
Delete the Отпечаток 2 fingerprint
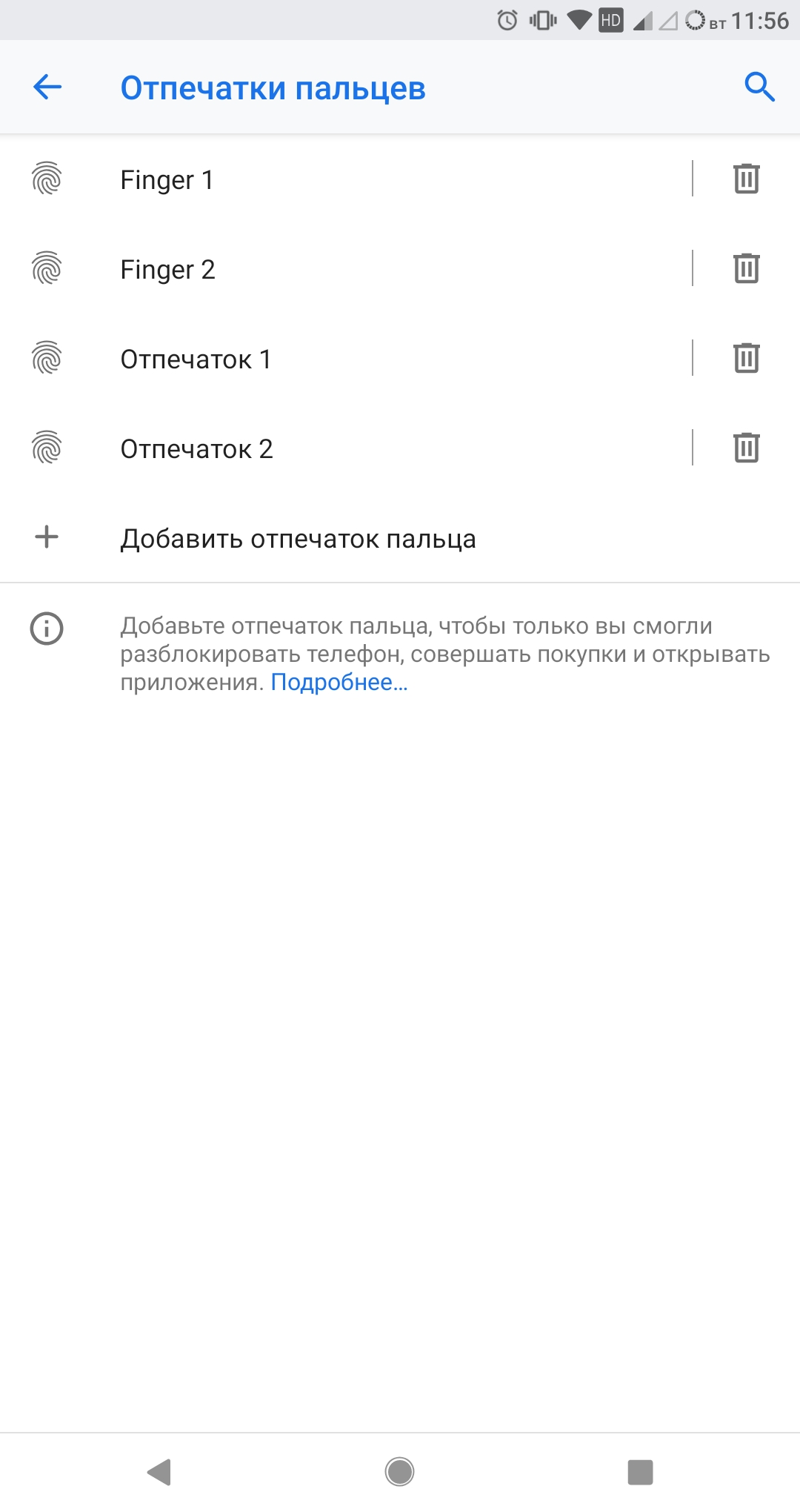[745, 448]
